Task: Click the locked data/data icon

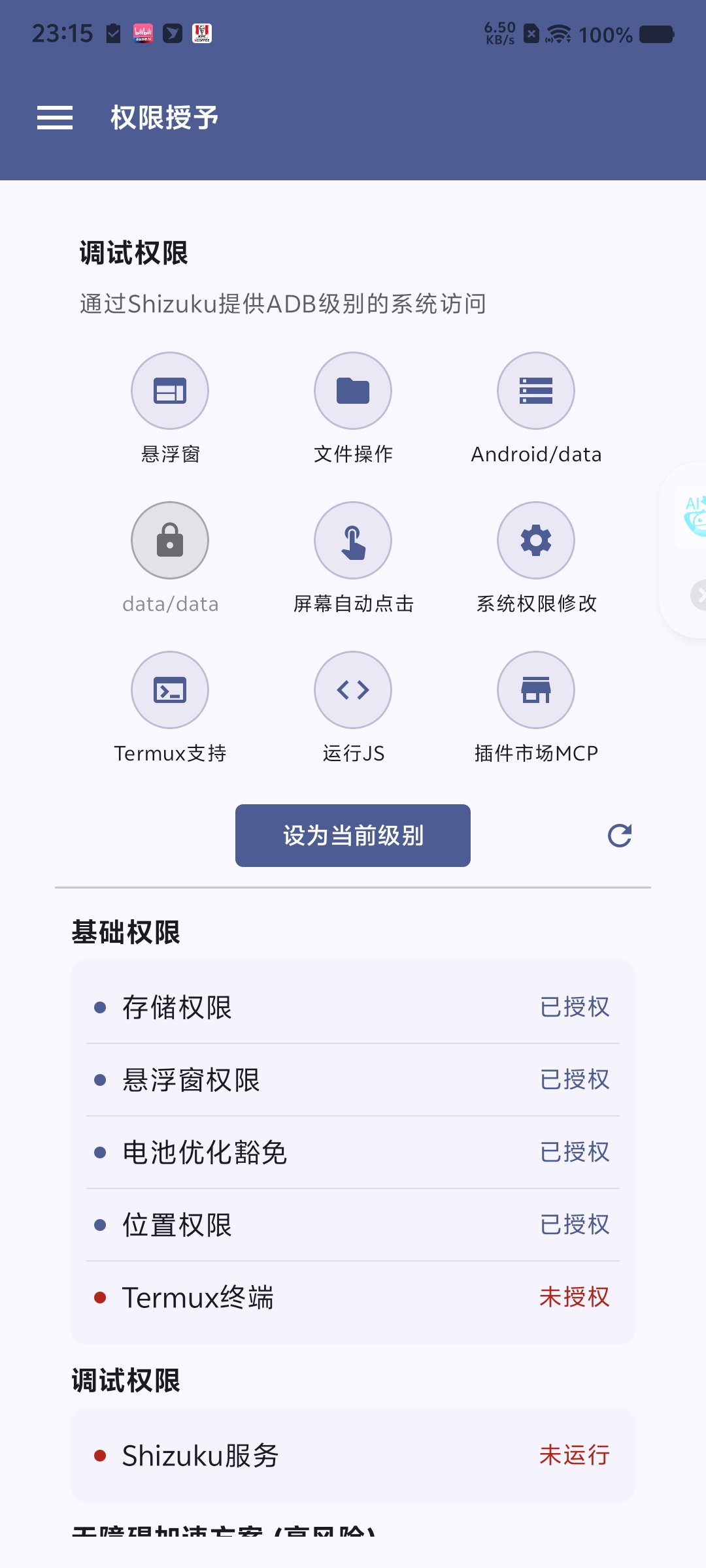Action: pyautogui.click(x=169, y=540)
